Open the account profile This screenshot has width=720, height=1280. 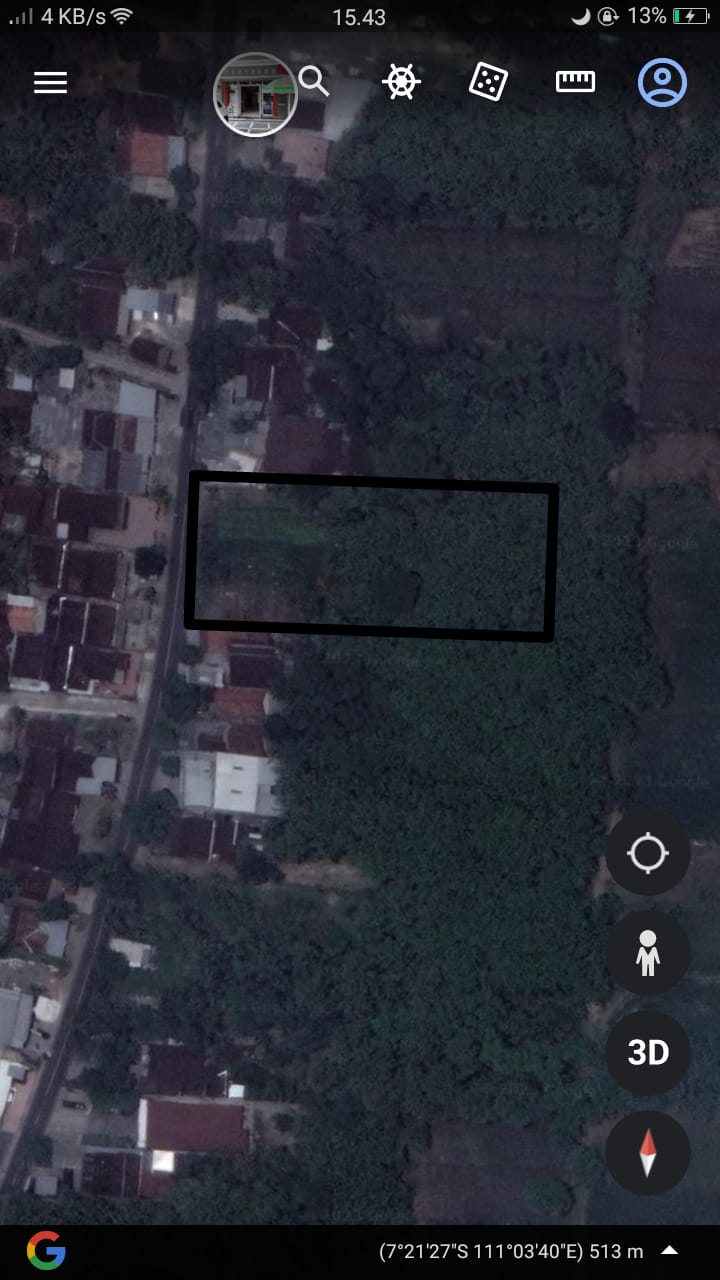point(662,83)
